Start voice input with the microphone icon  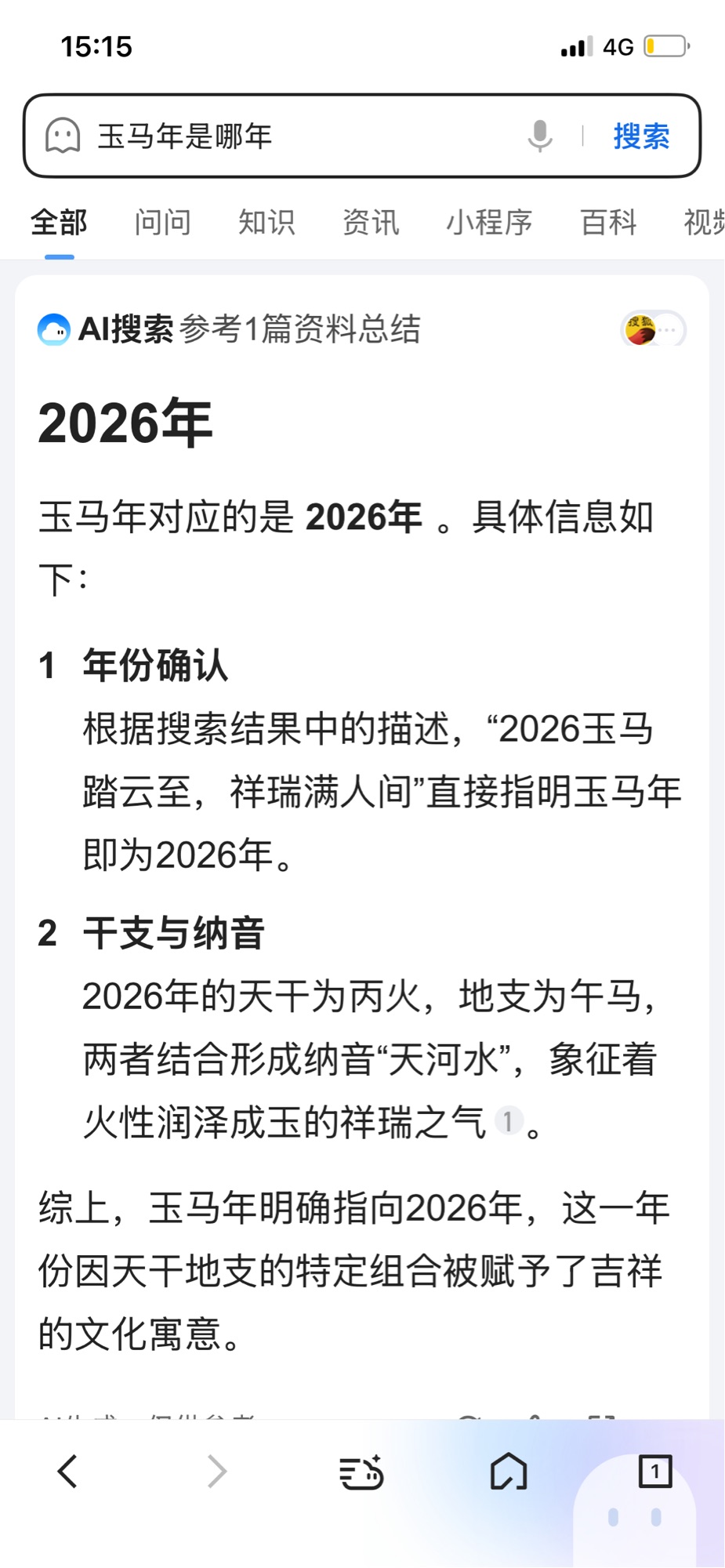click(539, 136)
